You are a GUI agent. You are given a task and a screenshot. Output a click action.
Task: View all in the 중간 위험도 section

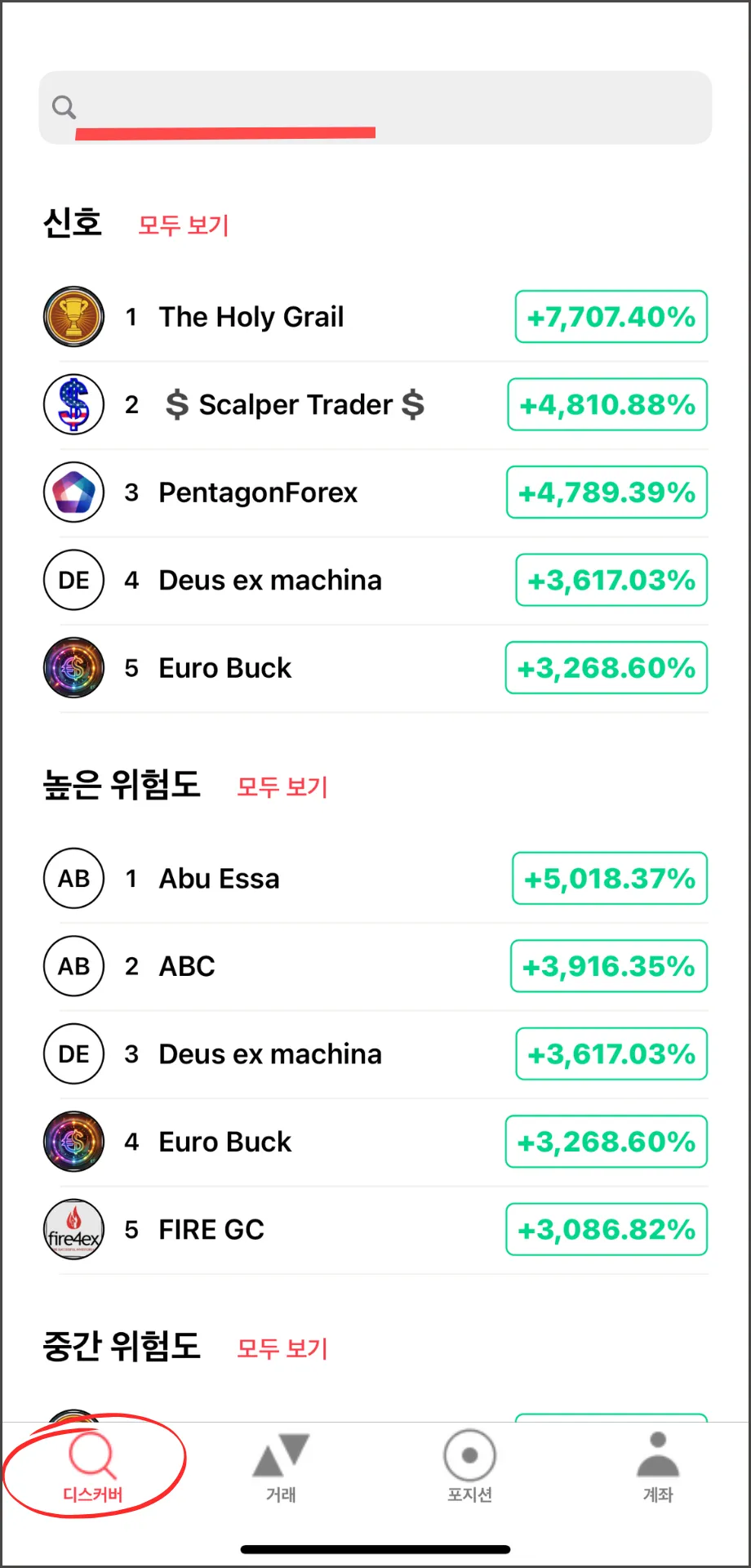coord(282,1348)
